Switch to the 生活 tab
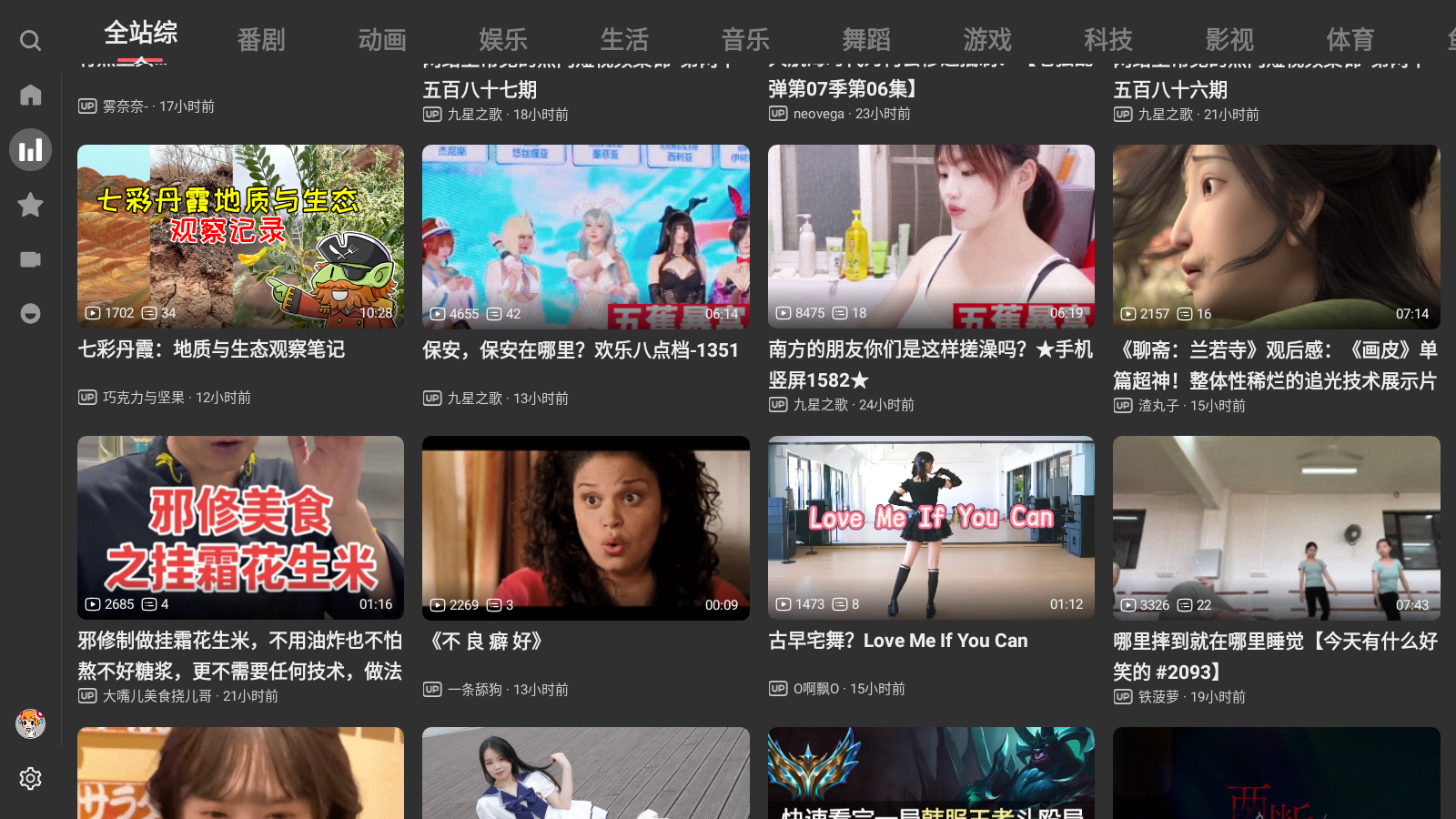This screenshot has width=1456, height=819. [x=624, y=40]
